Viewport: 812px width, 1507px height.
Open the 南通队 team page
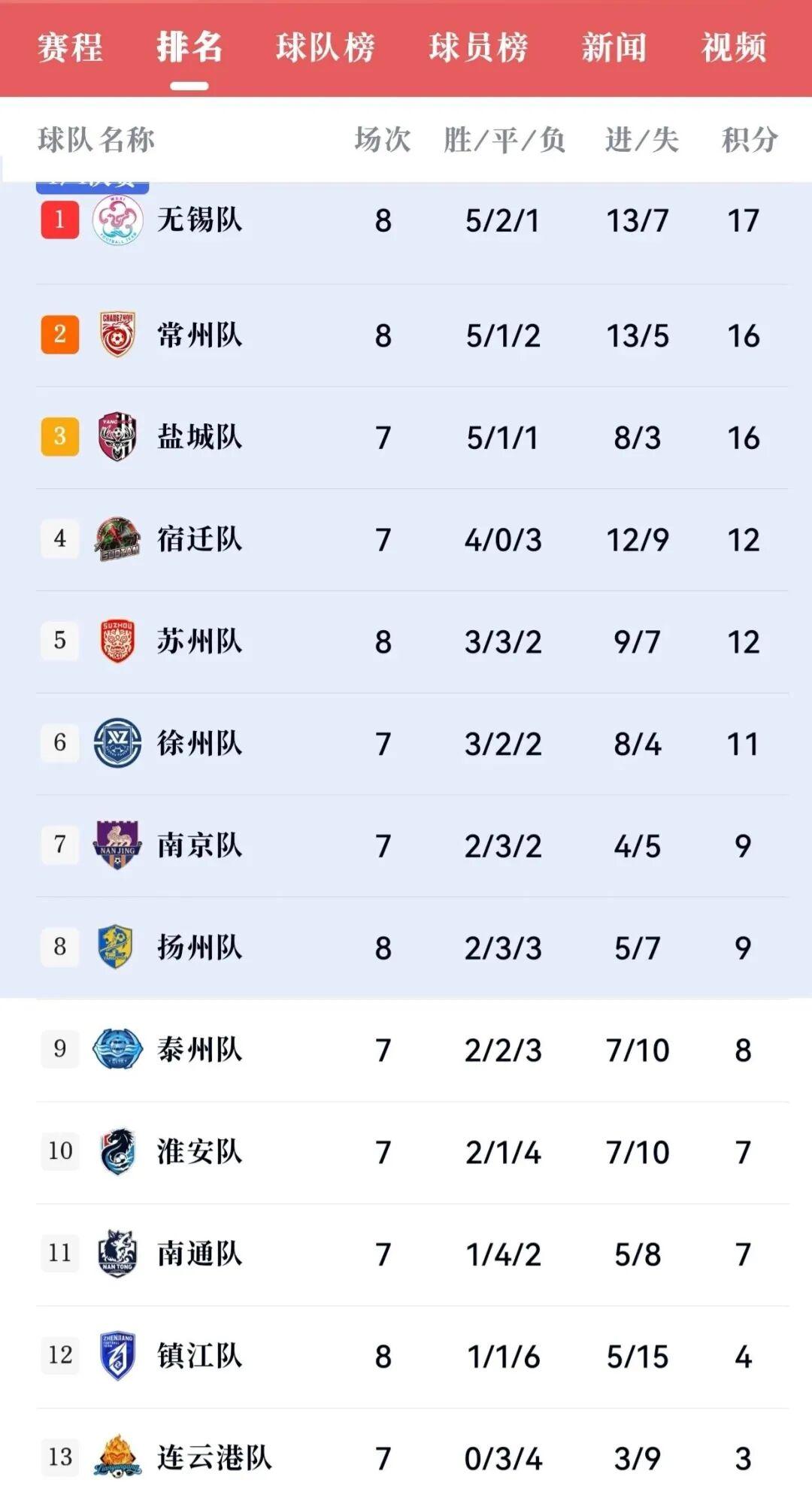406,1254
